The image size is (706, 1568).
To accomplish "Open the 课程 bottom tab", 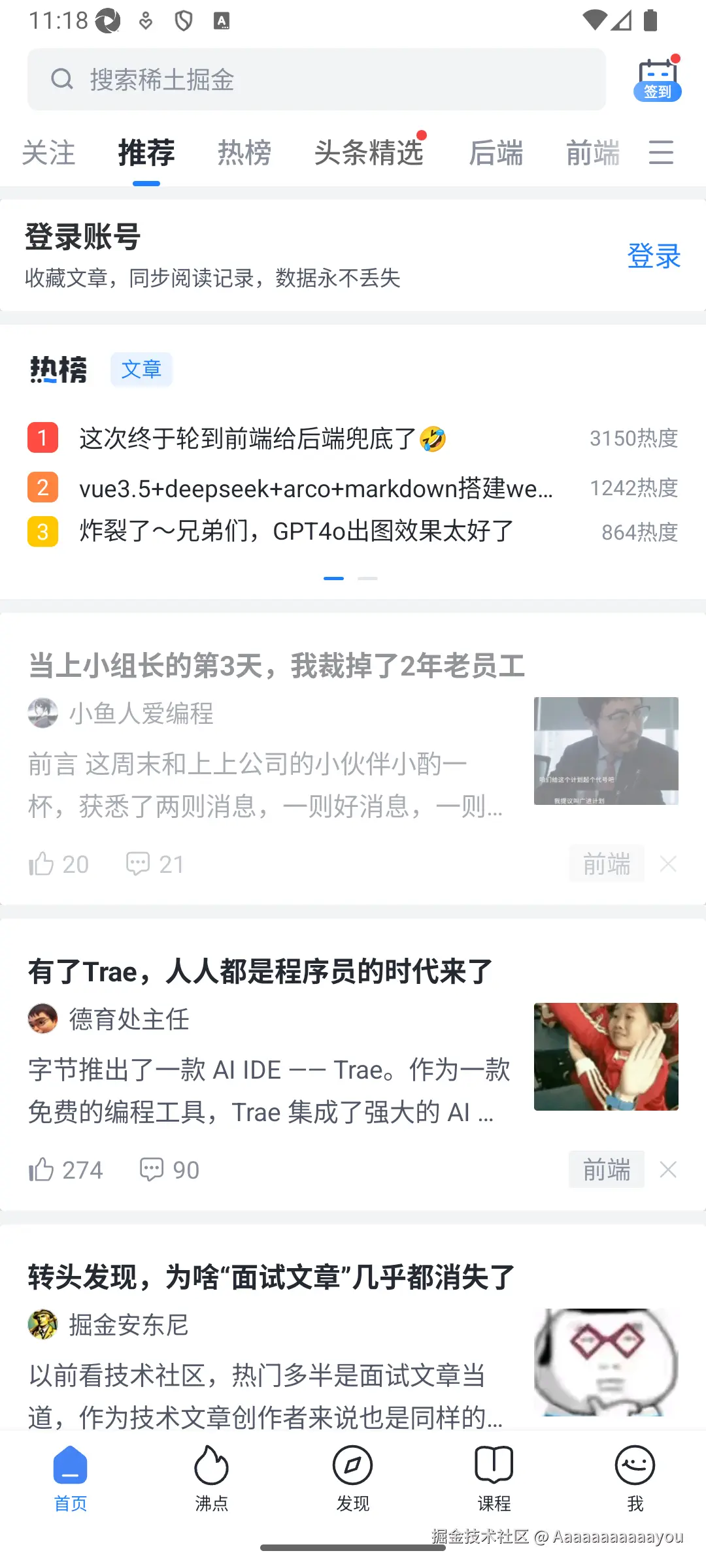I will [494, 1478].
